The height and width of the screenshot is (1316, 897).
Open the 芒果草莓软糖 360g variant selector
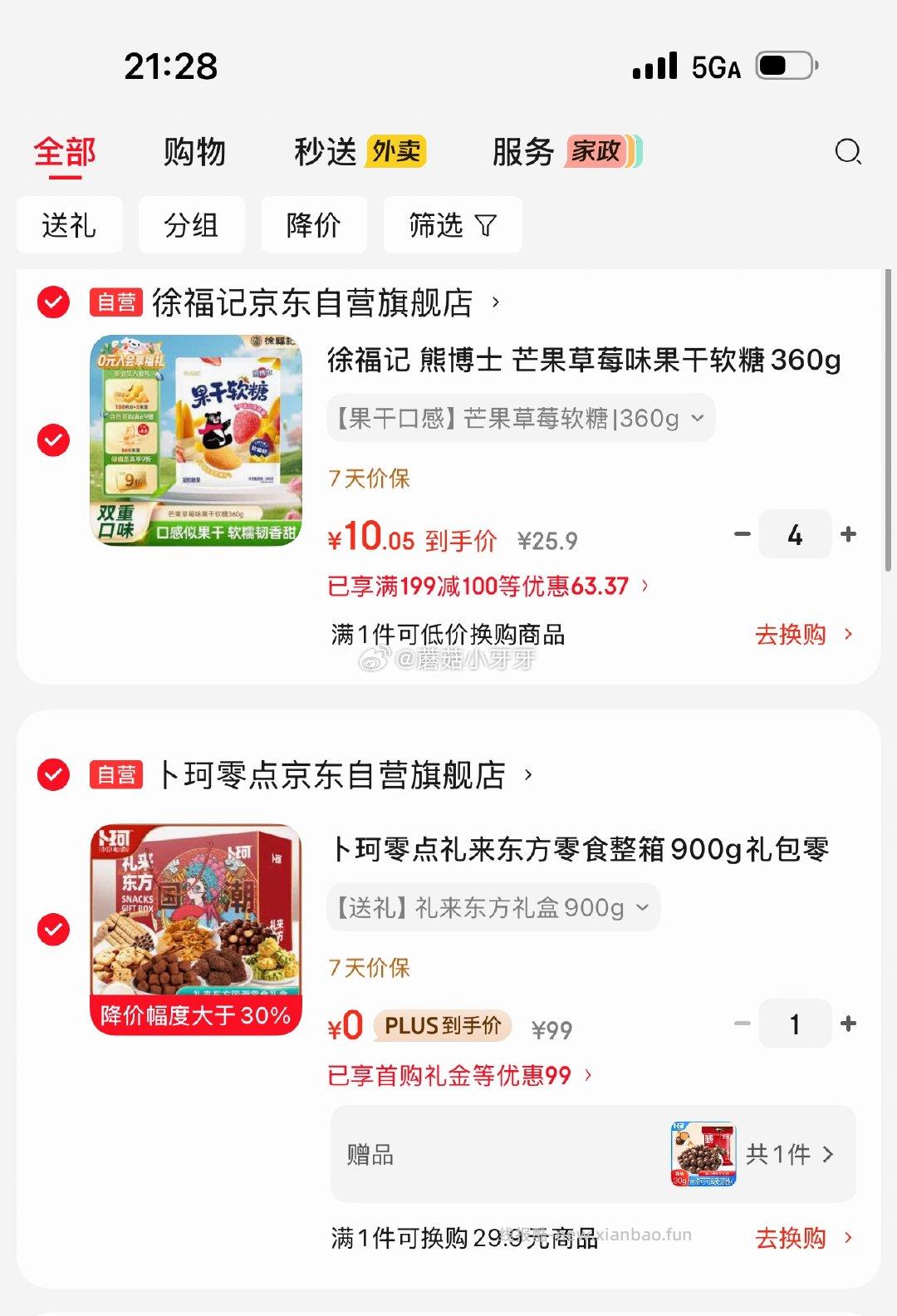click(521, 418)
